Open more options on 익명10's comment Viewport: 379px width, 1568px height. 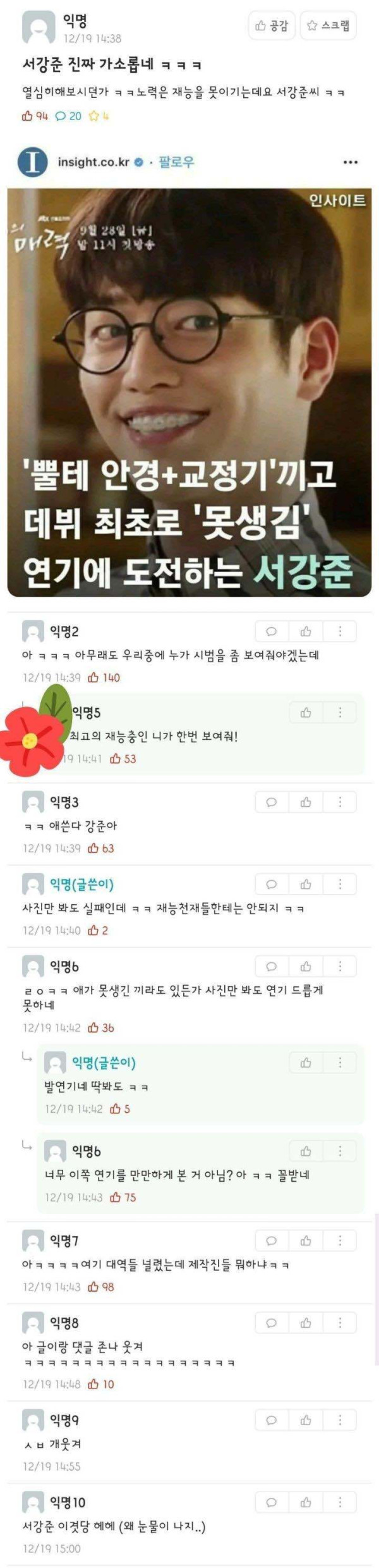point(340,1502)
